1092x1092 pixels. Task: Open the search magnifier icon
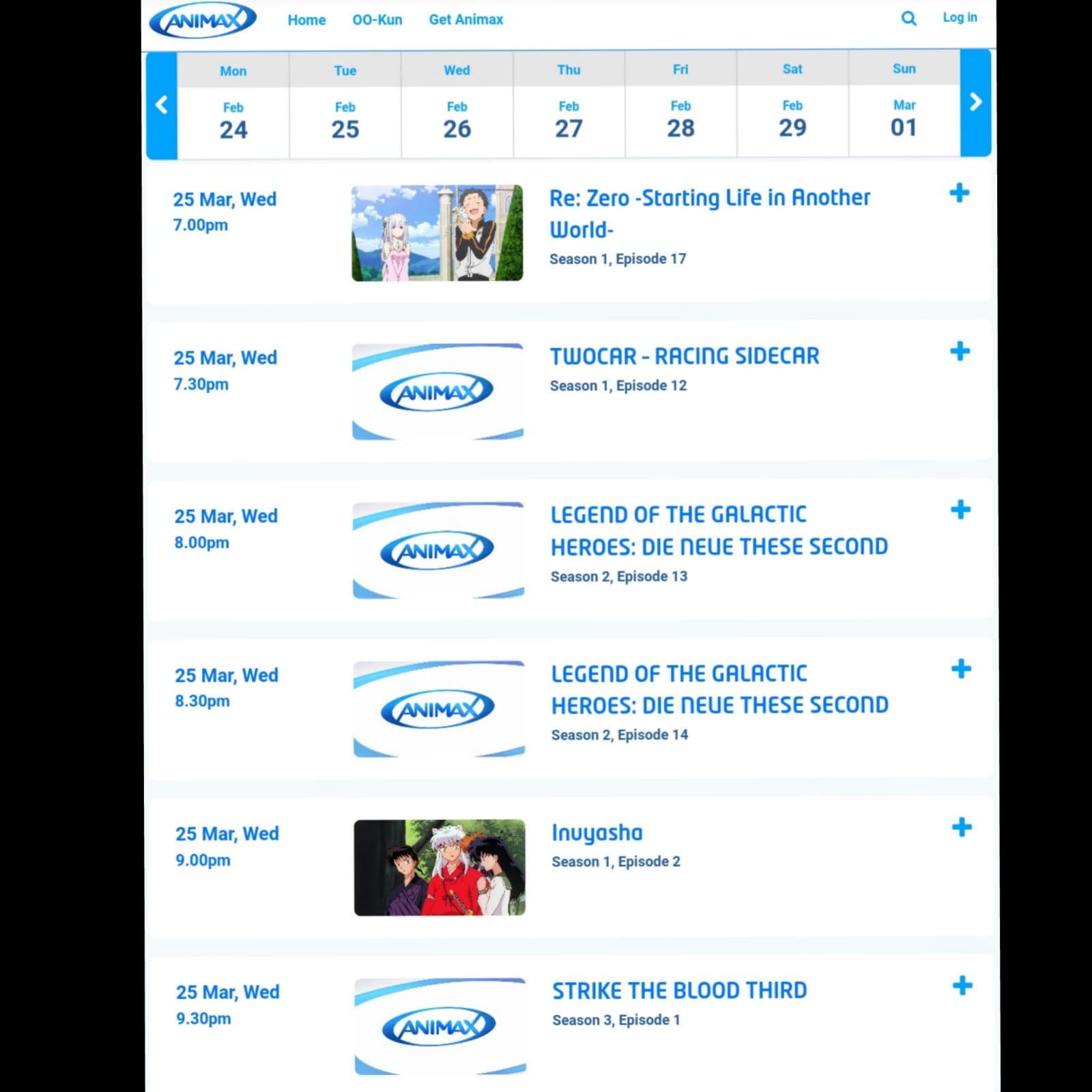(x=908, y=18)
